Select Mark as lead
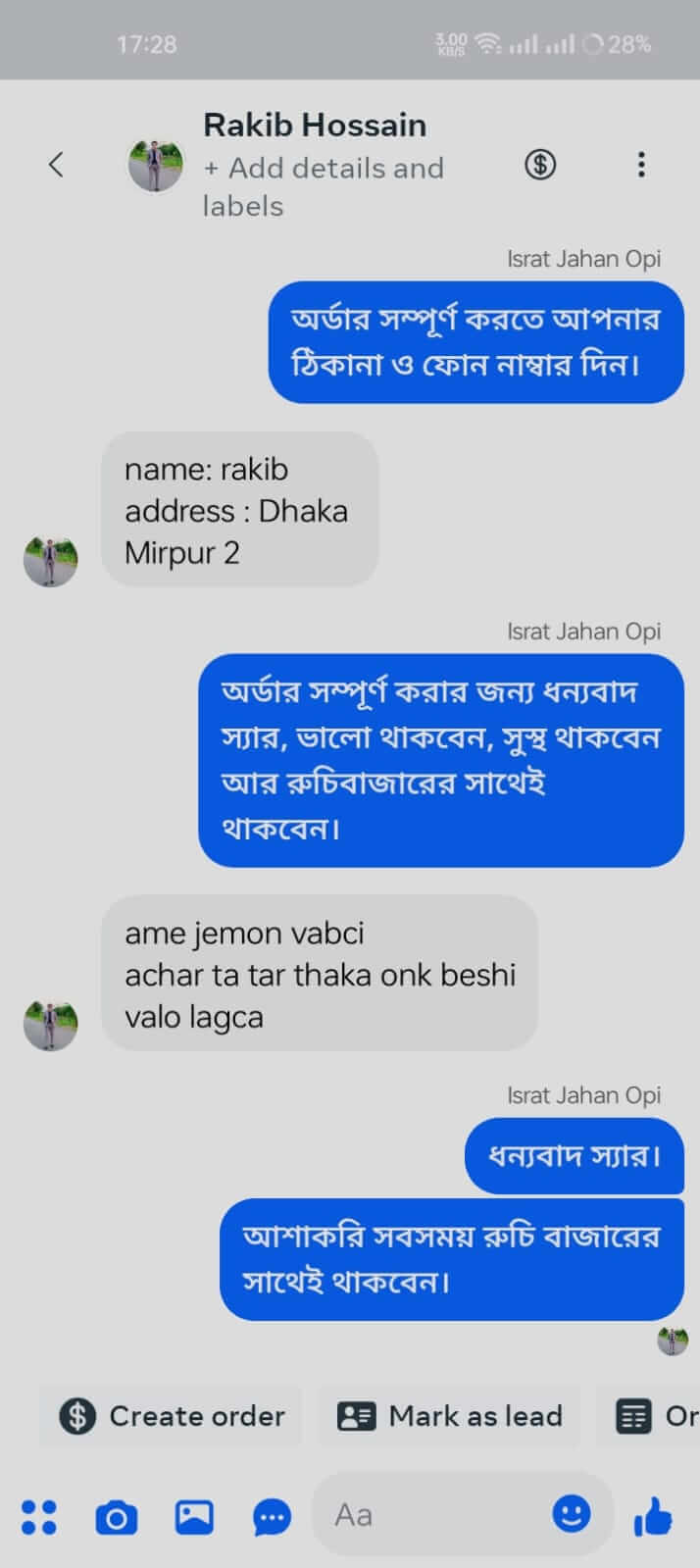Viewport: 700px width, 1568px height. pos(449,1416)
